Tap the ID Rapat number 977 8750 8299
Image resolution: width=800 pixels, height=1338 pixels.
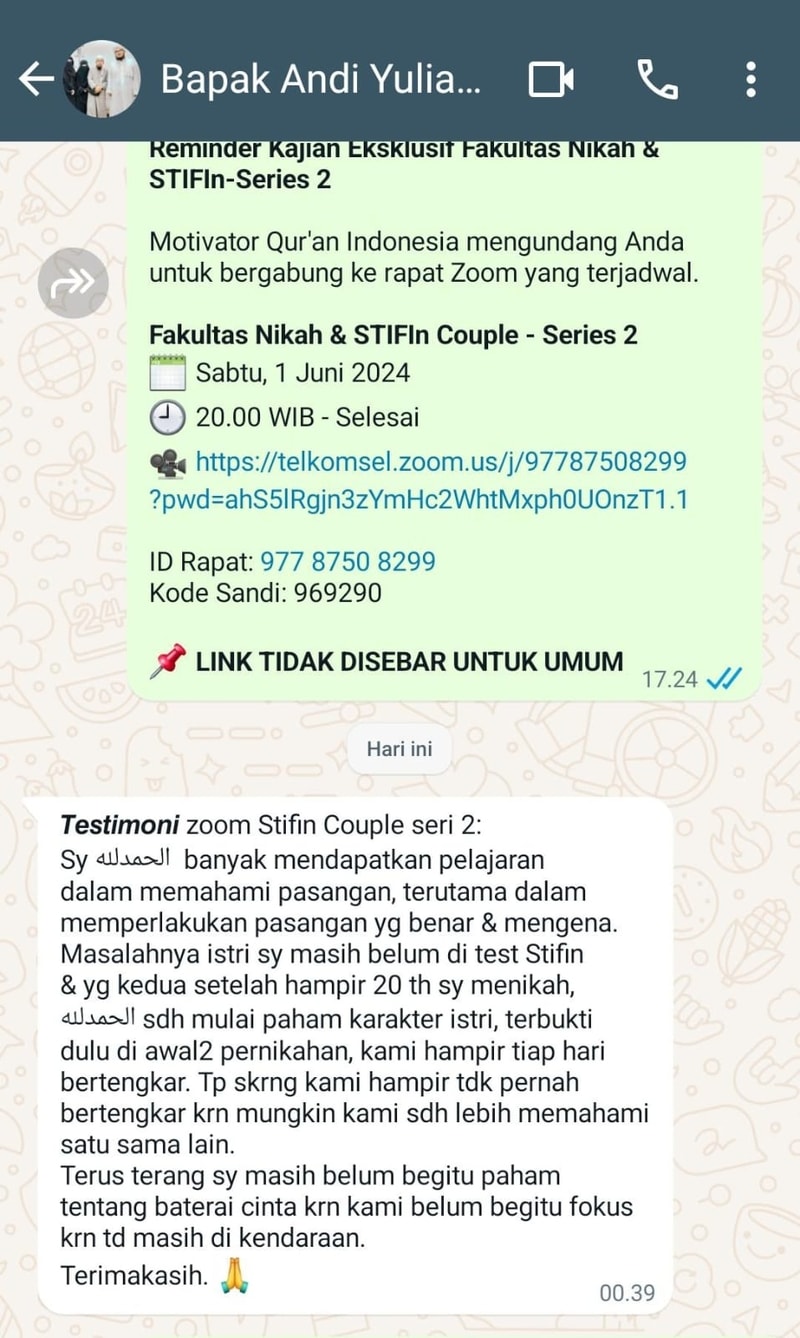tap(348, 561)
